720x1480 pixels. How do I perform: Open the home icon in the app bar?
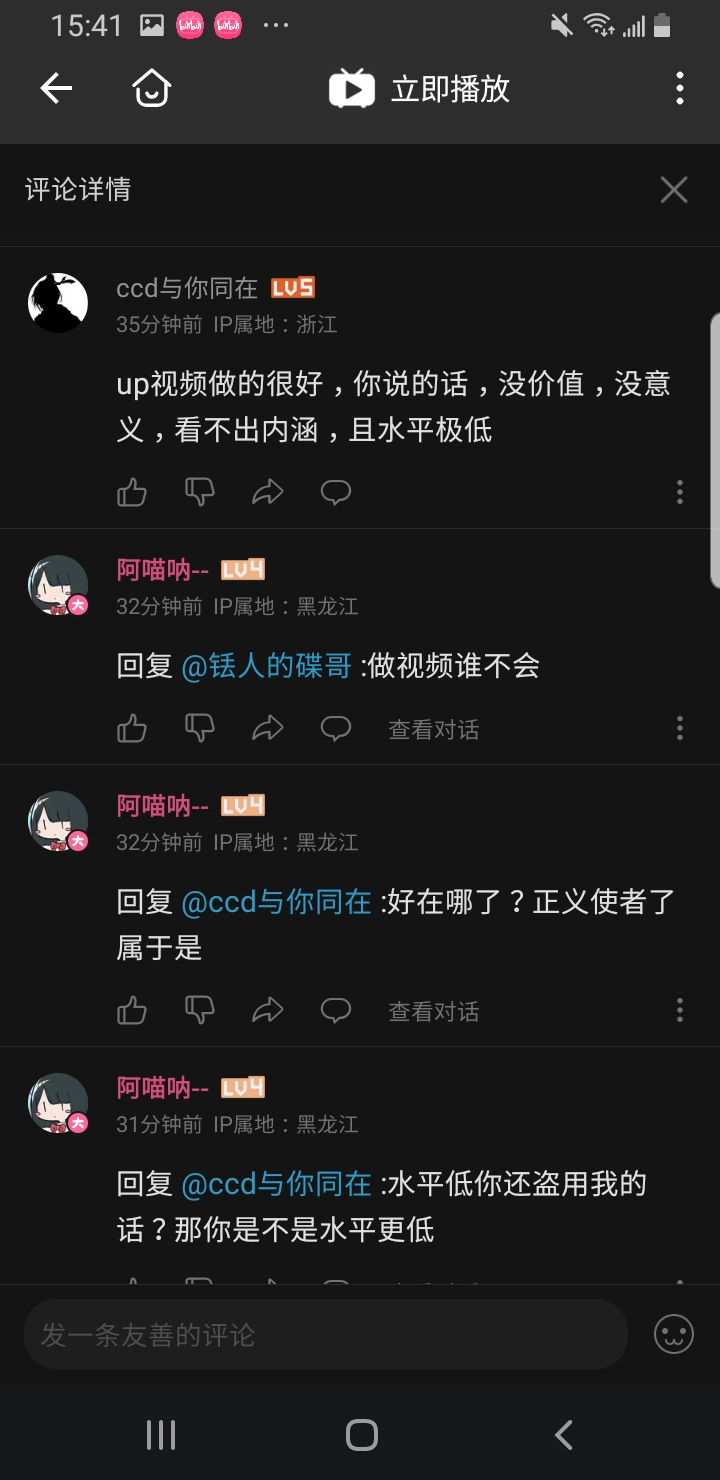(152, 89)
